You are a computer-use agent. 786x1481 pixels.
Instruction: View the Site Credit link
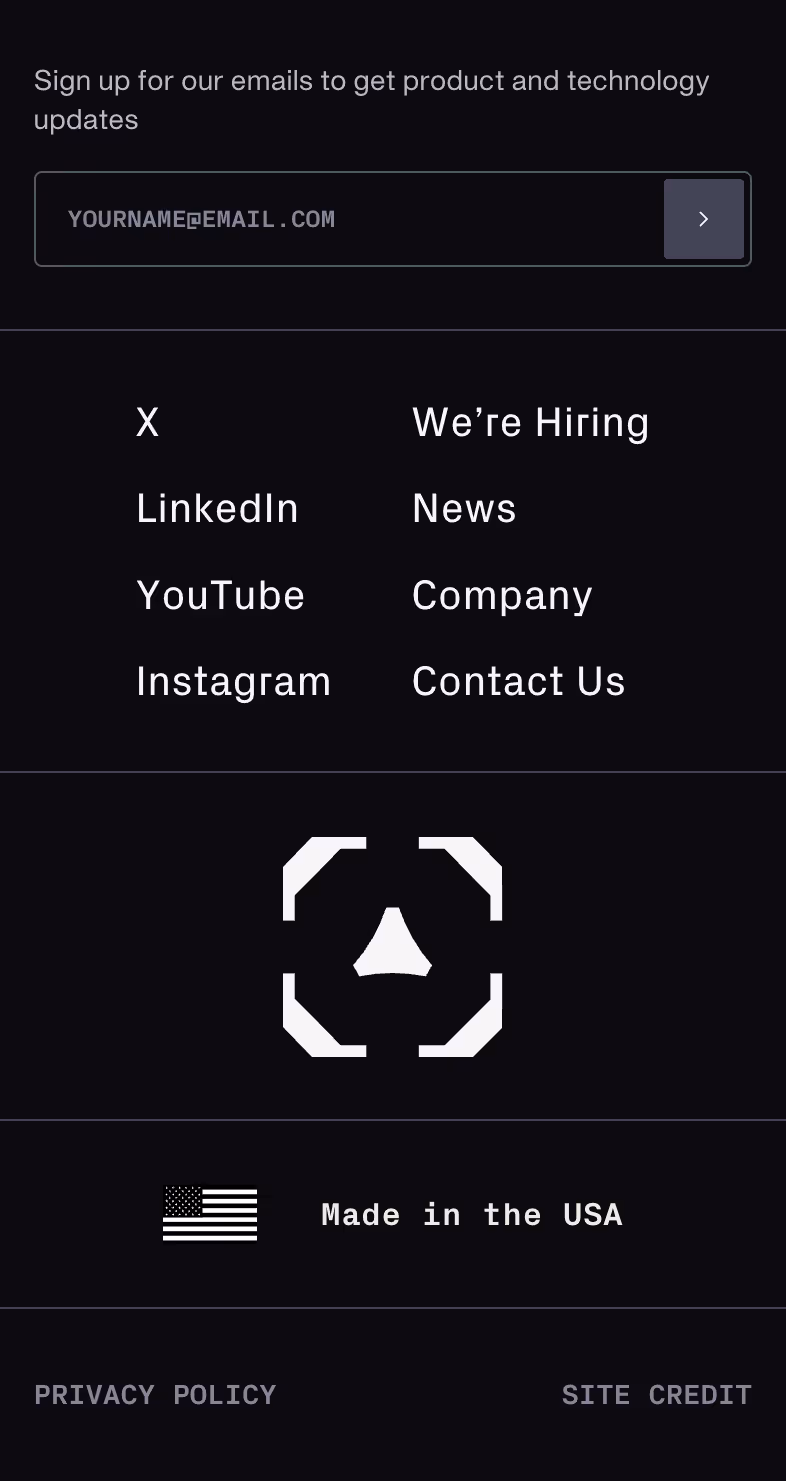(656, 1394)
